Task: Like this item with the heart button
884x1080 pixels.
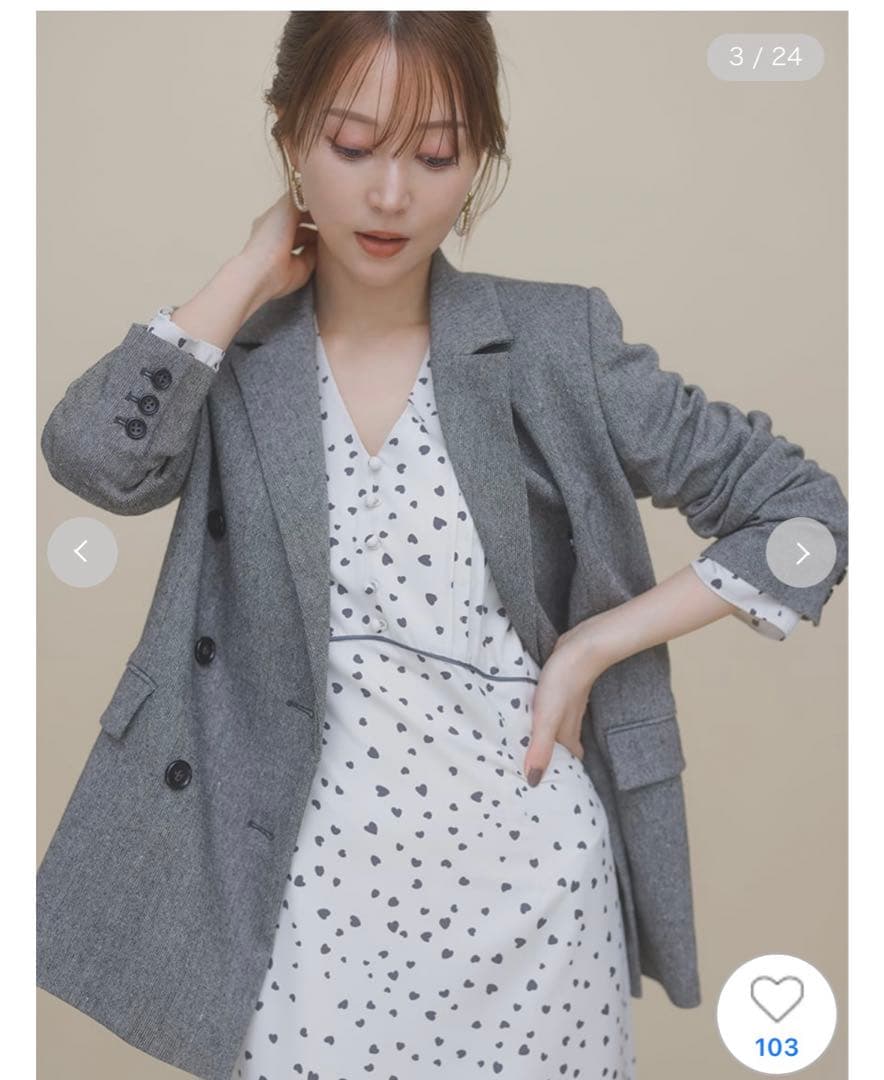Action: (776, 1014)
